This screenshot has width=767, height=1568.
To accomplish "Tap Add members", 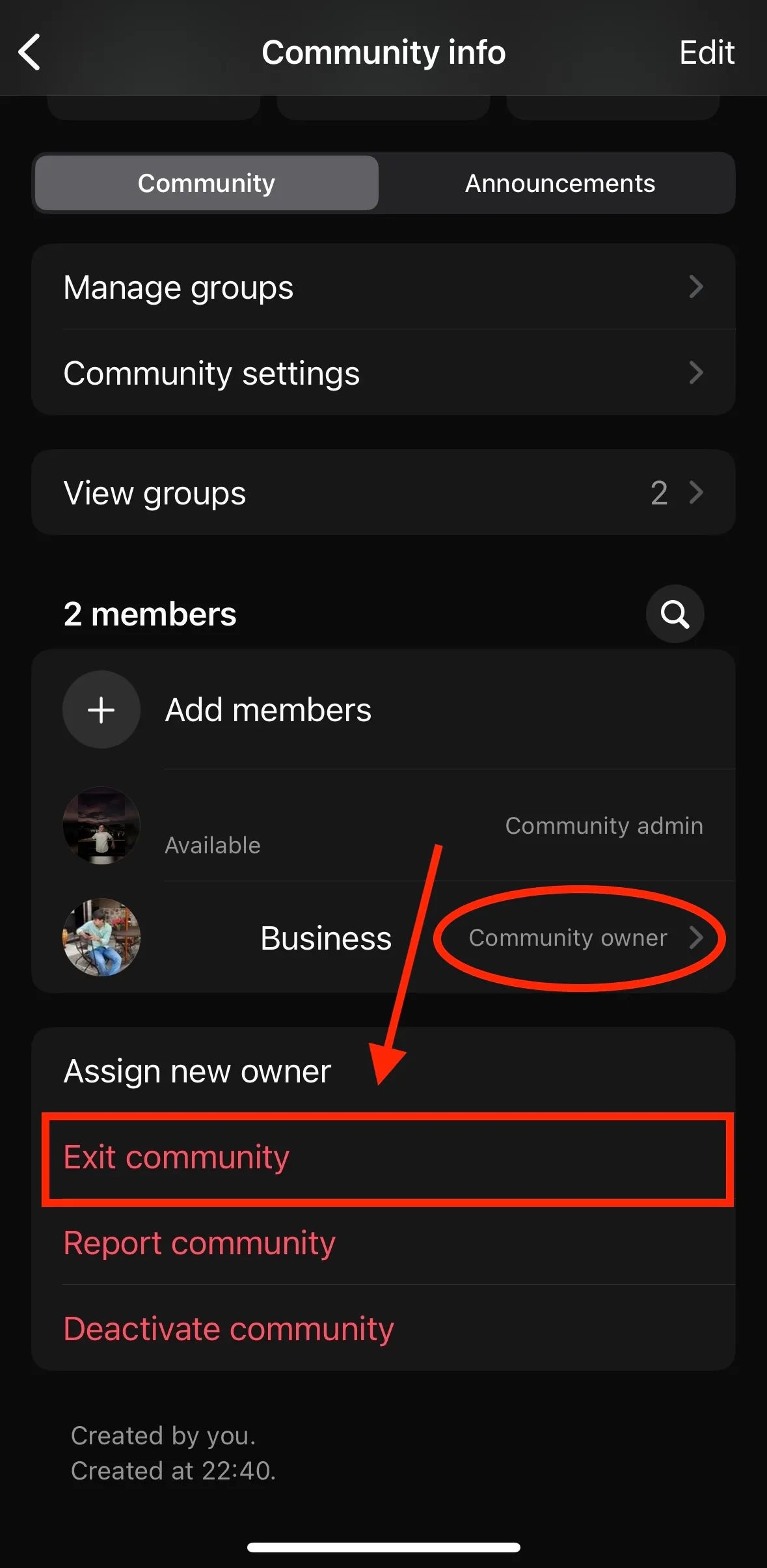I will tap(267, 709).
